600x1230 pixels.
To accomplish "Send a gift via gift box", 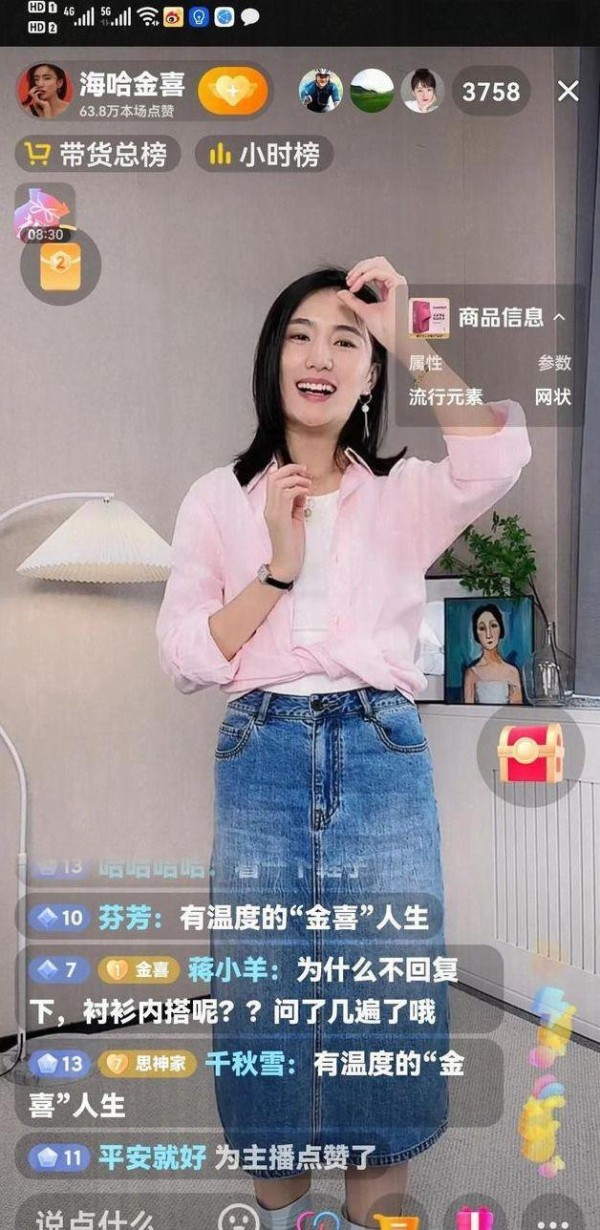I will (x=474, y=1215).
